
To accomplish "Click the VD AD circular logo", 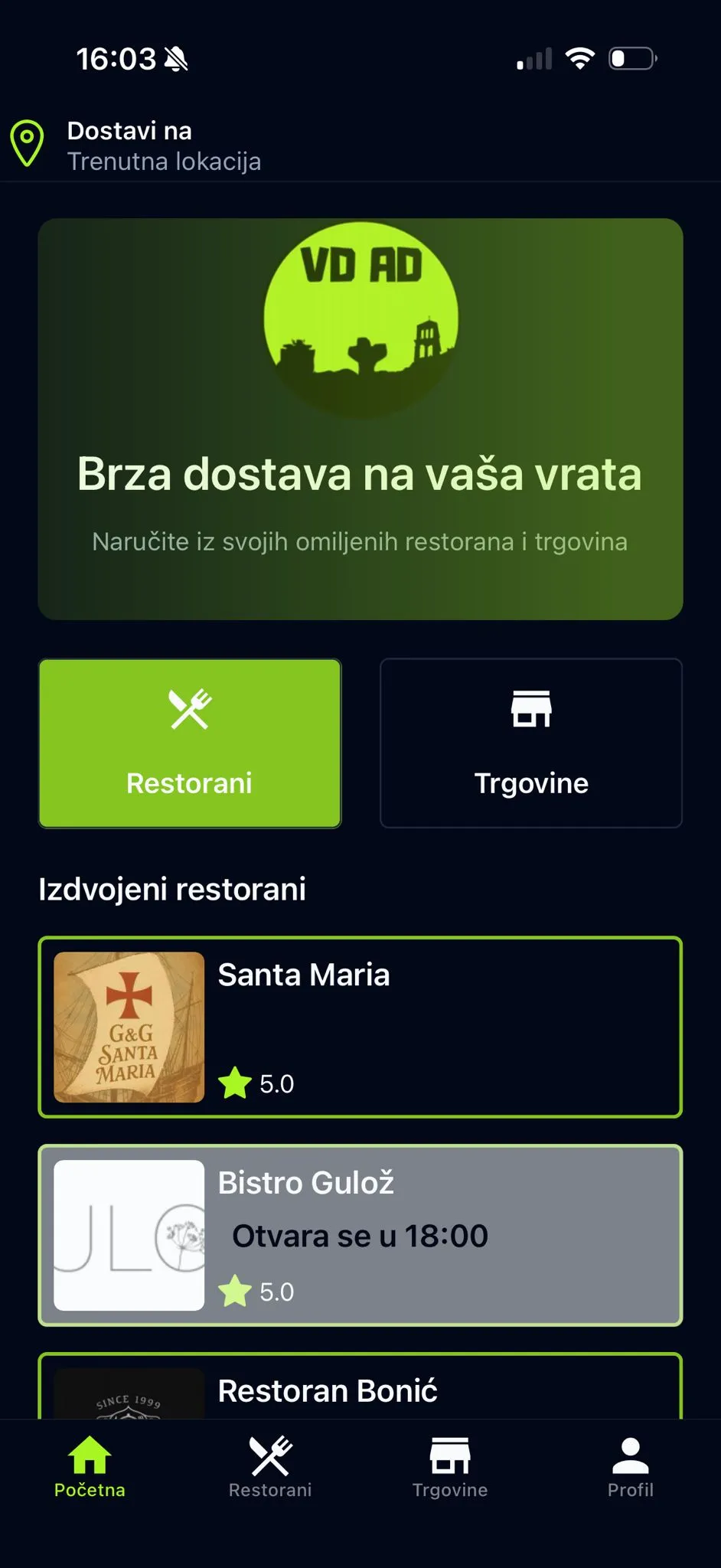I will pyautogui.click(x=360, y=316).
